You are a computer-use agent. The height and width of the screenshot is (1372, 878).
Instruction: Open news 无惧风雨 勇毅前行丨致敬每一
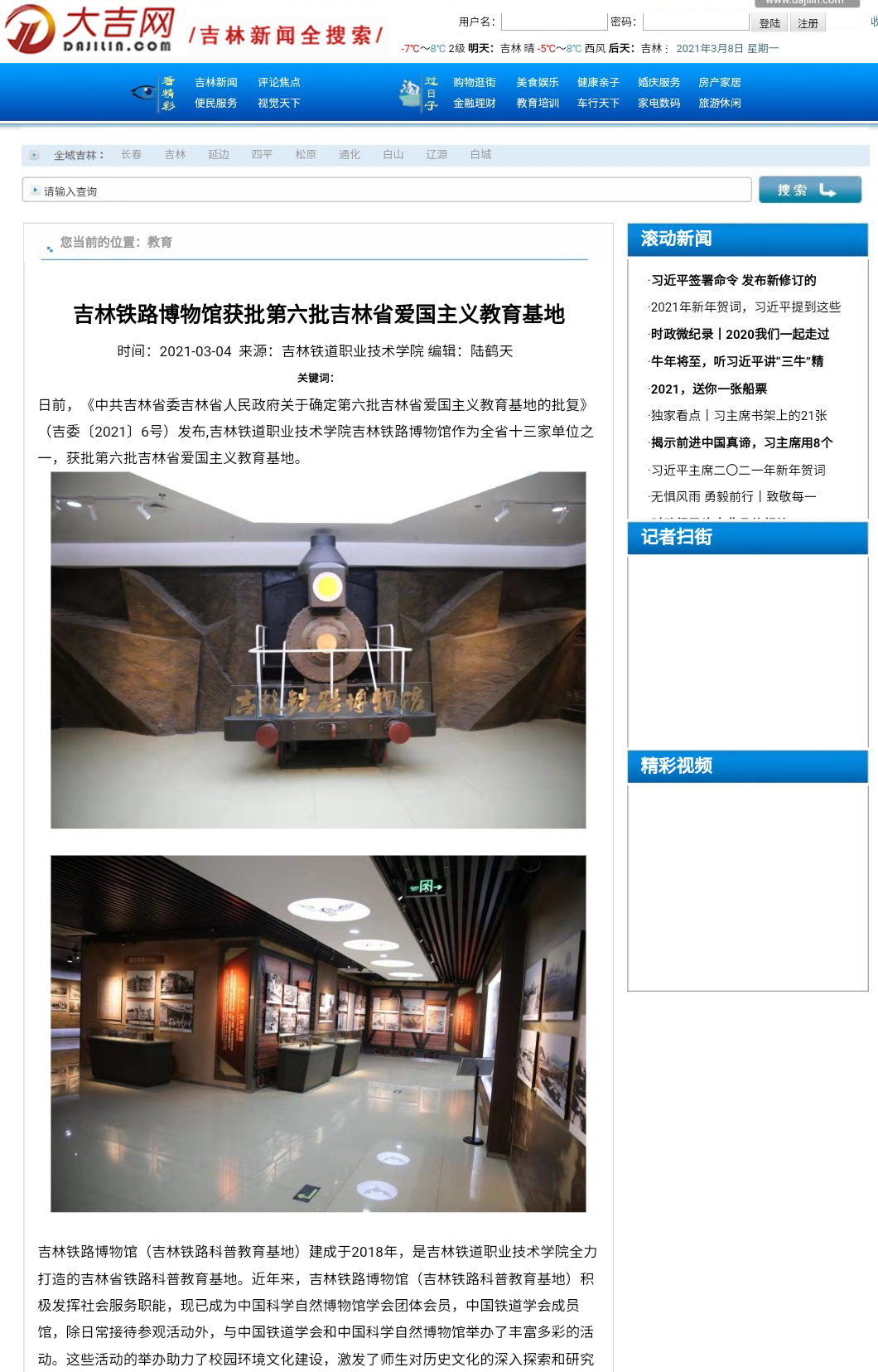pyautogui.click(x=733, y=496)
